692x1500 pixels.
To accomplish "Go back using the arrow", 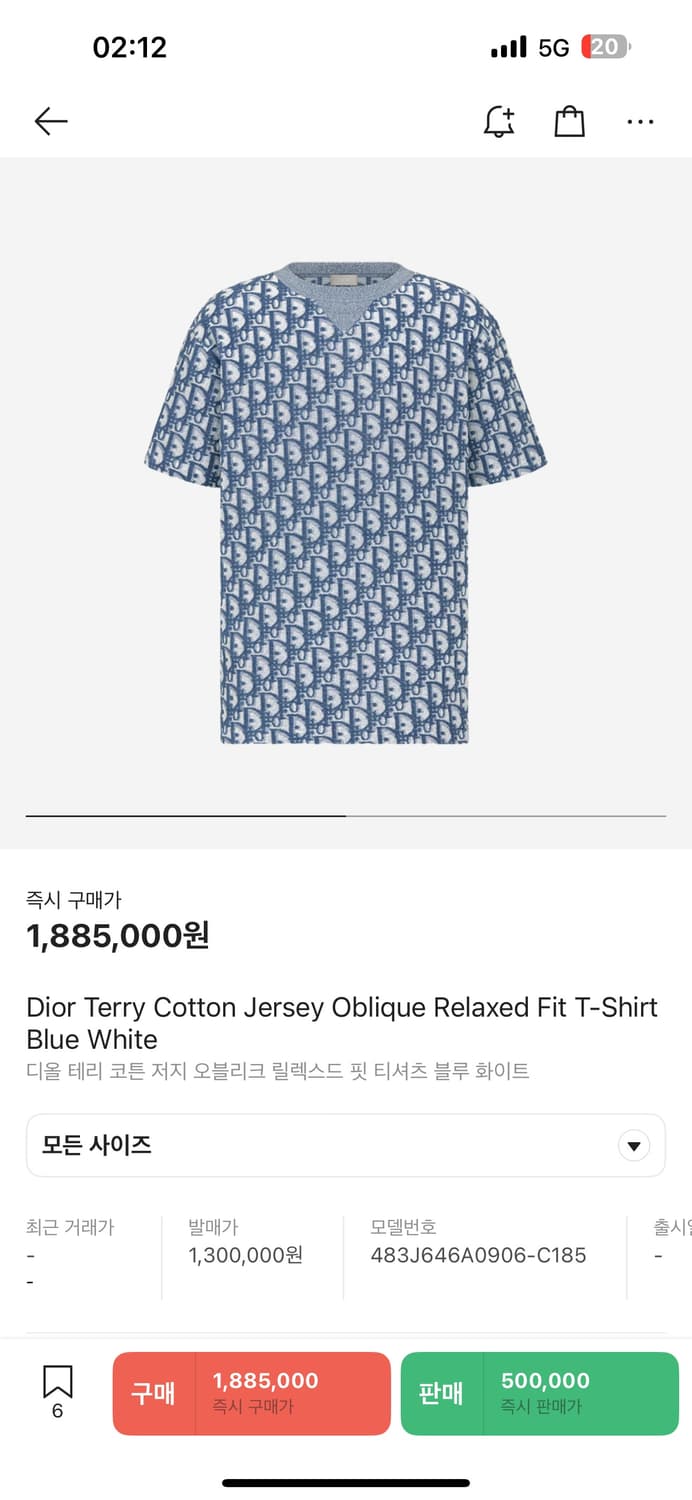I will [50, 122].
